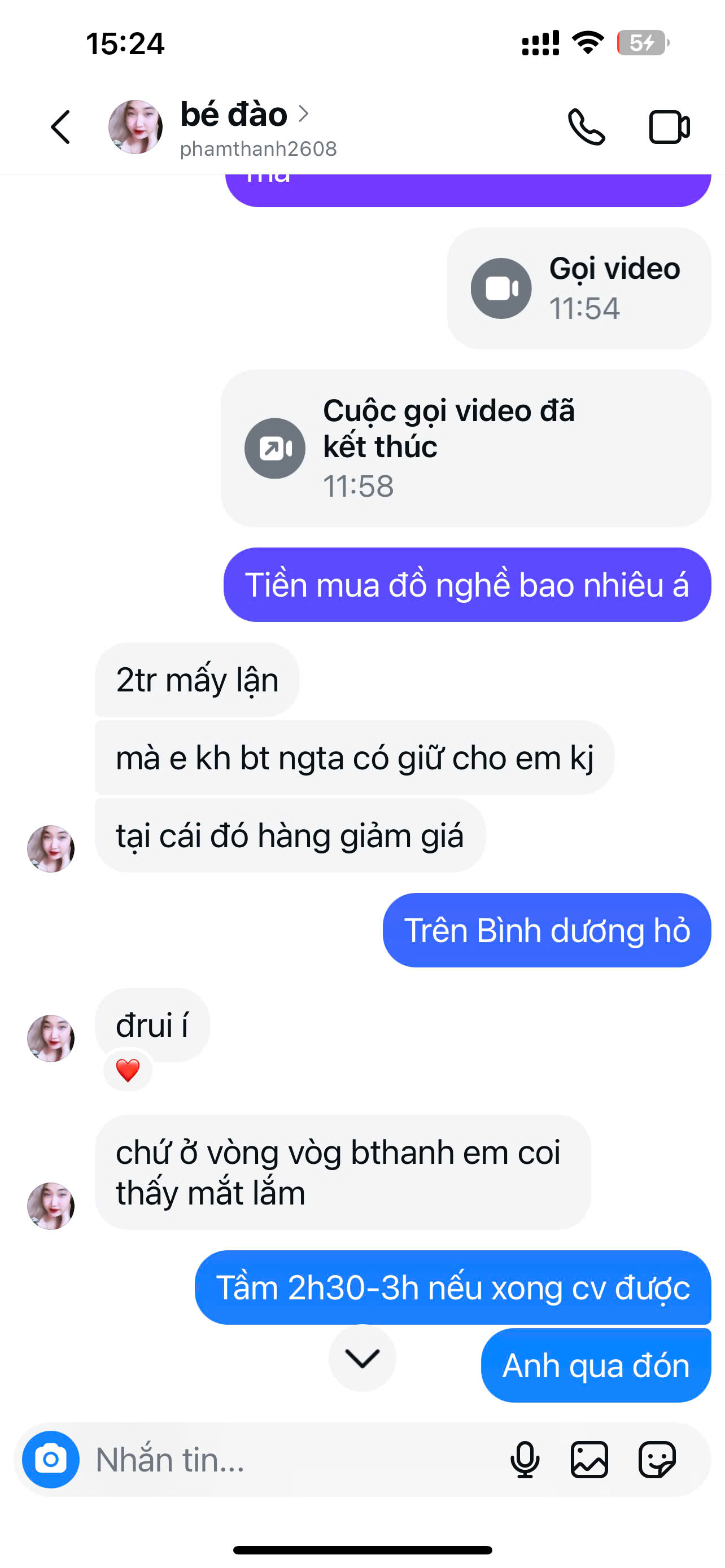Jump to the latest messages with the down arrow
This screenshot has width=725, height=1568.
[362, 1358]
